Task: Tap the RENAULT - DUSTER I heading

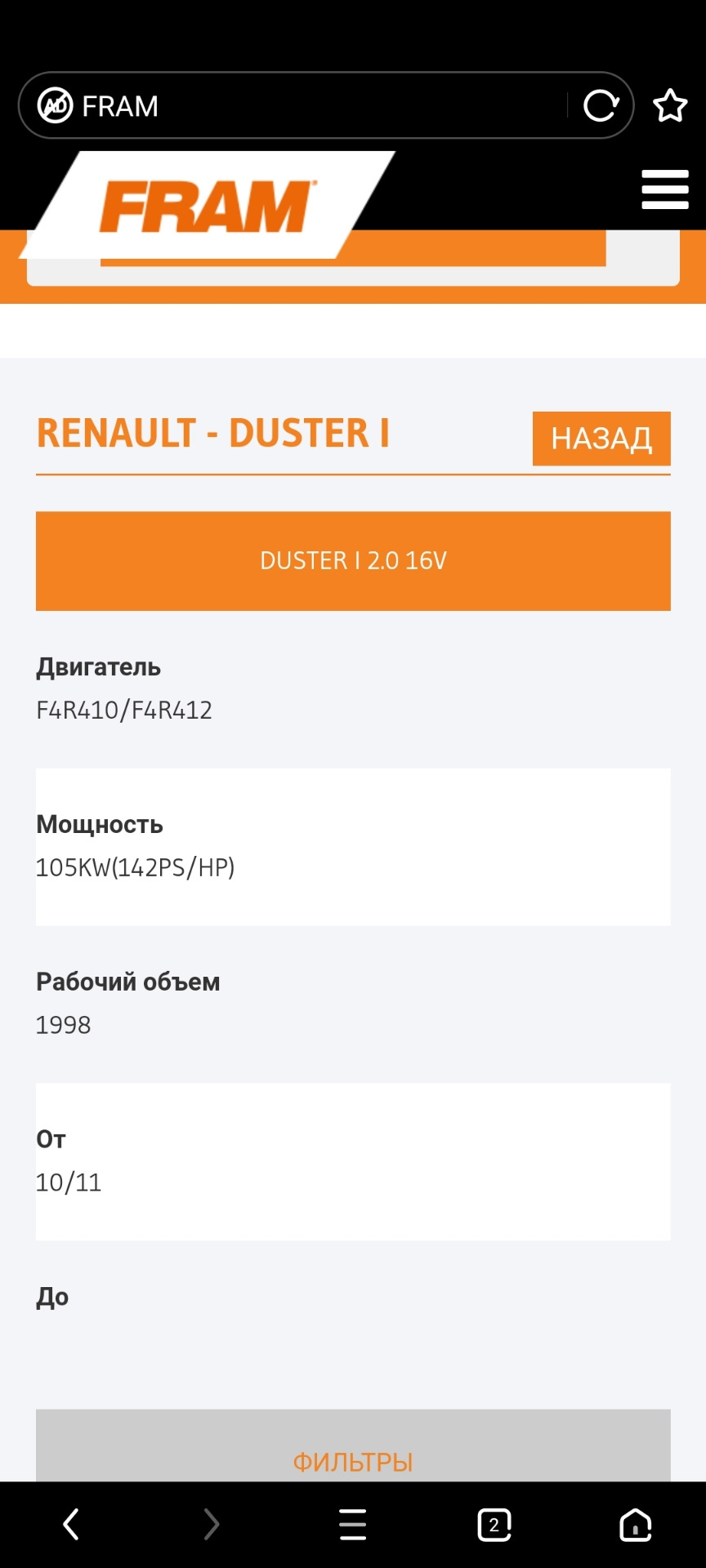Action: 213,434
